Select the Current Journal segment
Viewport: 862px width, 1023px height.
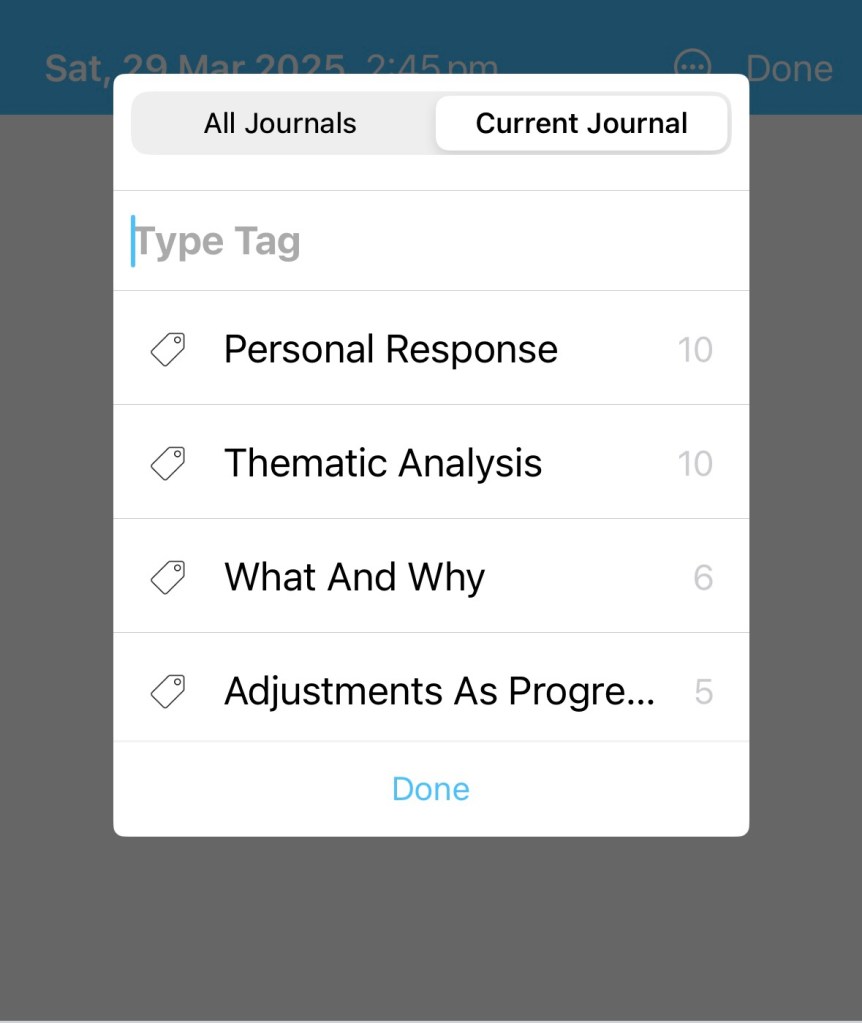click(581, 124)
